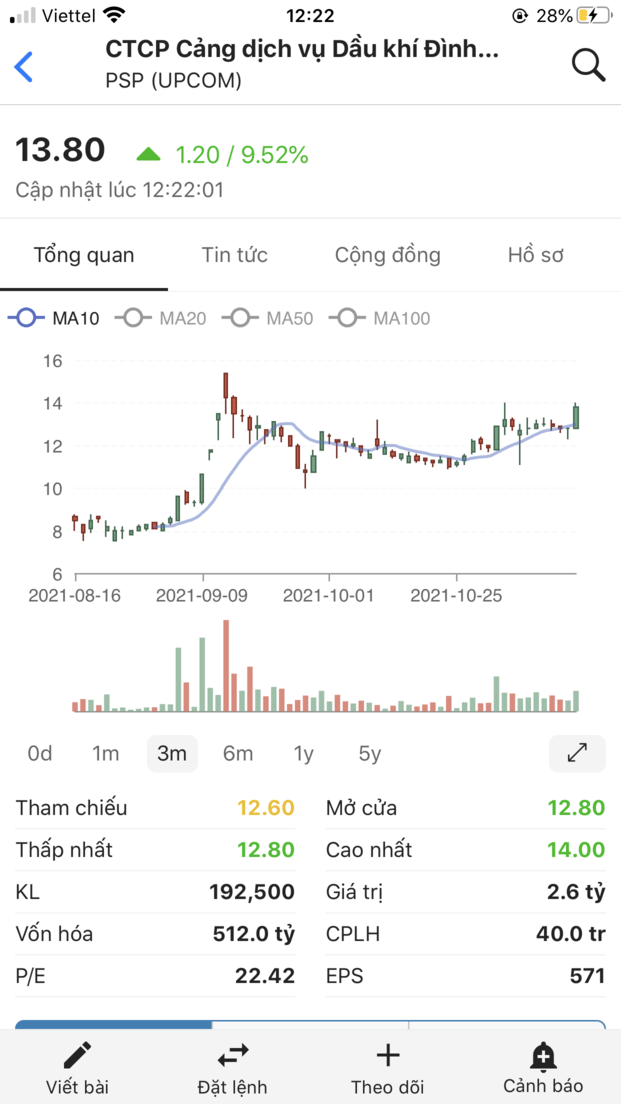621x1104 pixels.
Task: View the 5y price history
Action: coord(369,753)
